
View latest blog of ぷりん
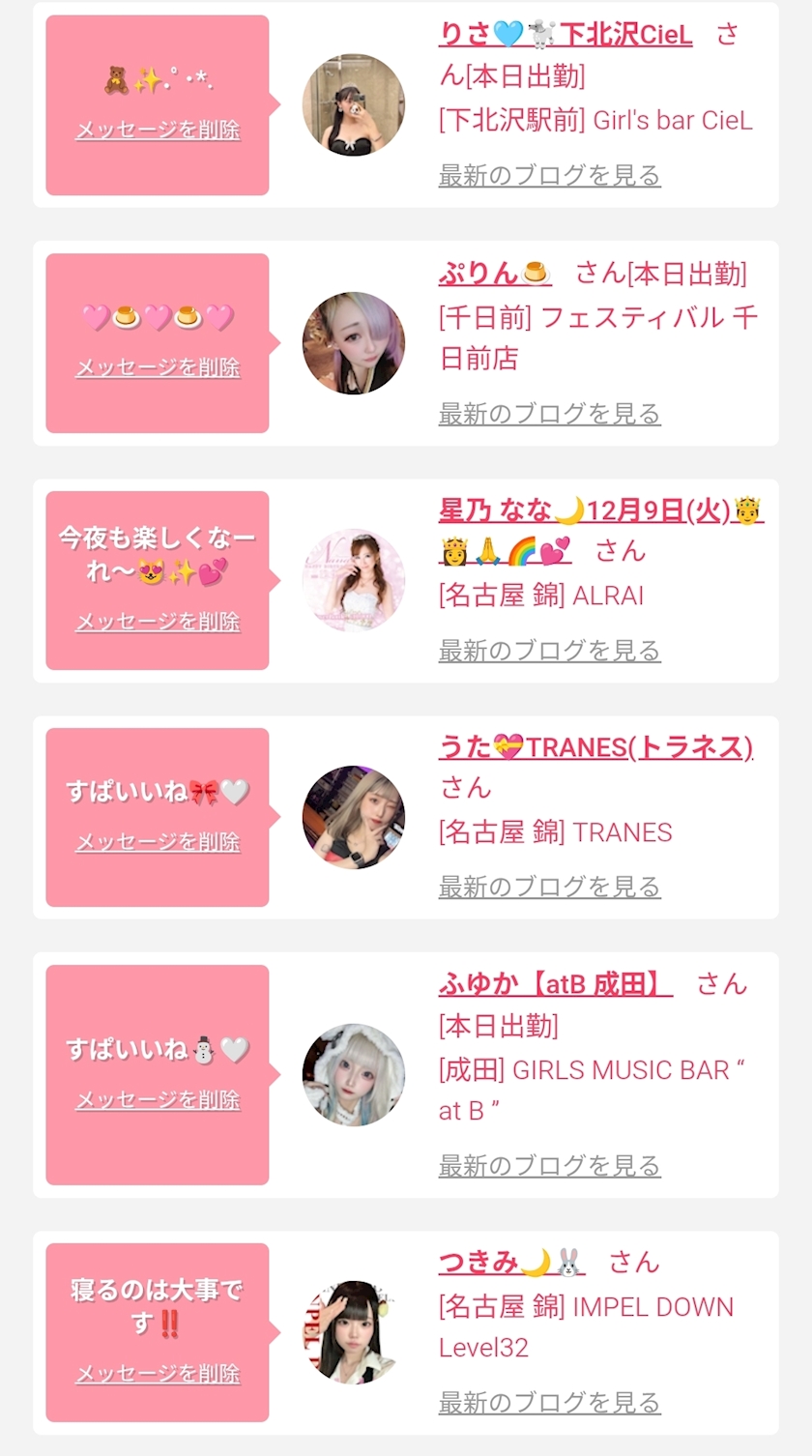tap(549, 414)
